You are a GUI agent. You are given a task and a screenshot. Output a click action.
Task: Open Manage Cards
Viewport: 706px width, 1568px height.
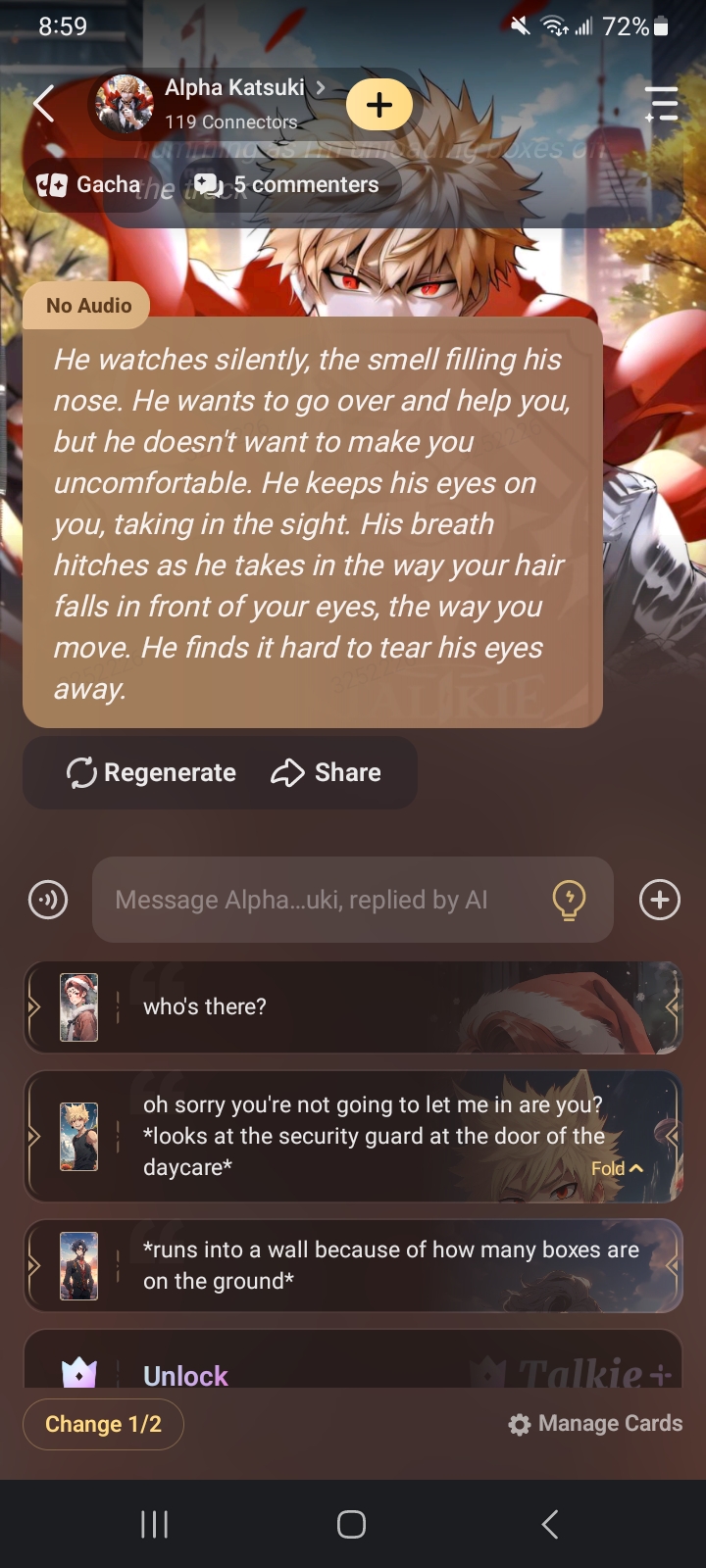pos(595,1424)
